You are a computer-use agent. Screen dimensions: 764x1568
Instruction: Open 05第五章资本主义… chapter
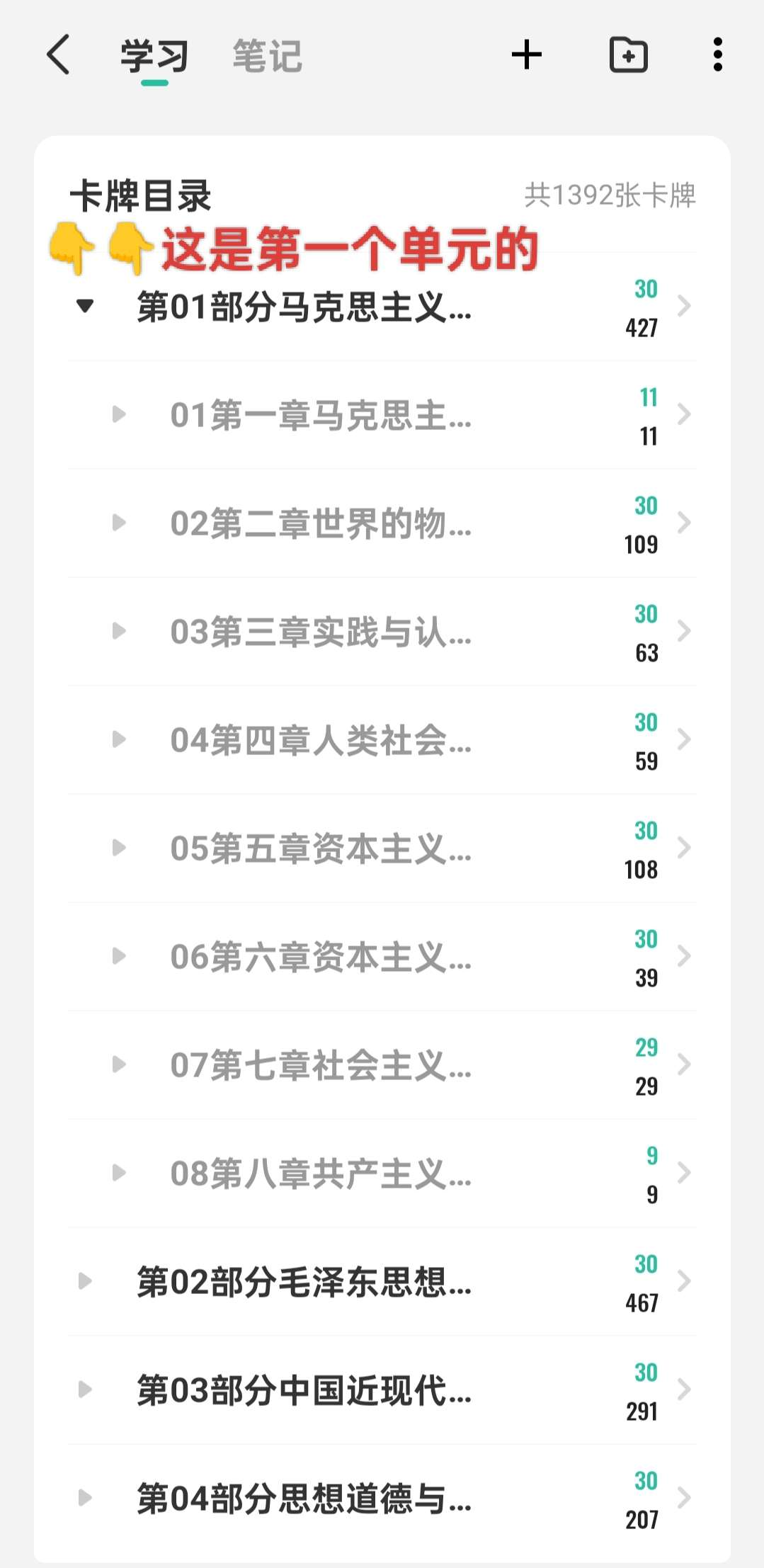click(383, 848)
